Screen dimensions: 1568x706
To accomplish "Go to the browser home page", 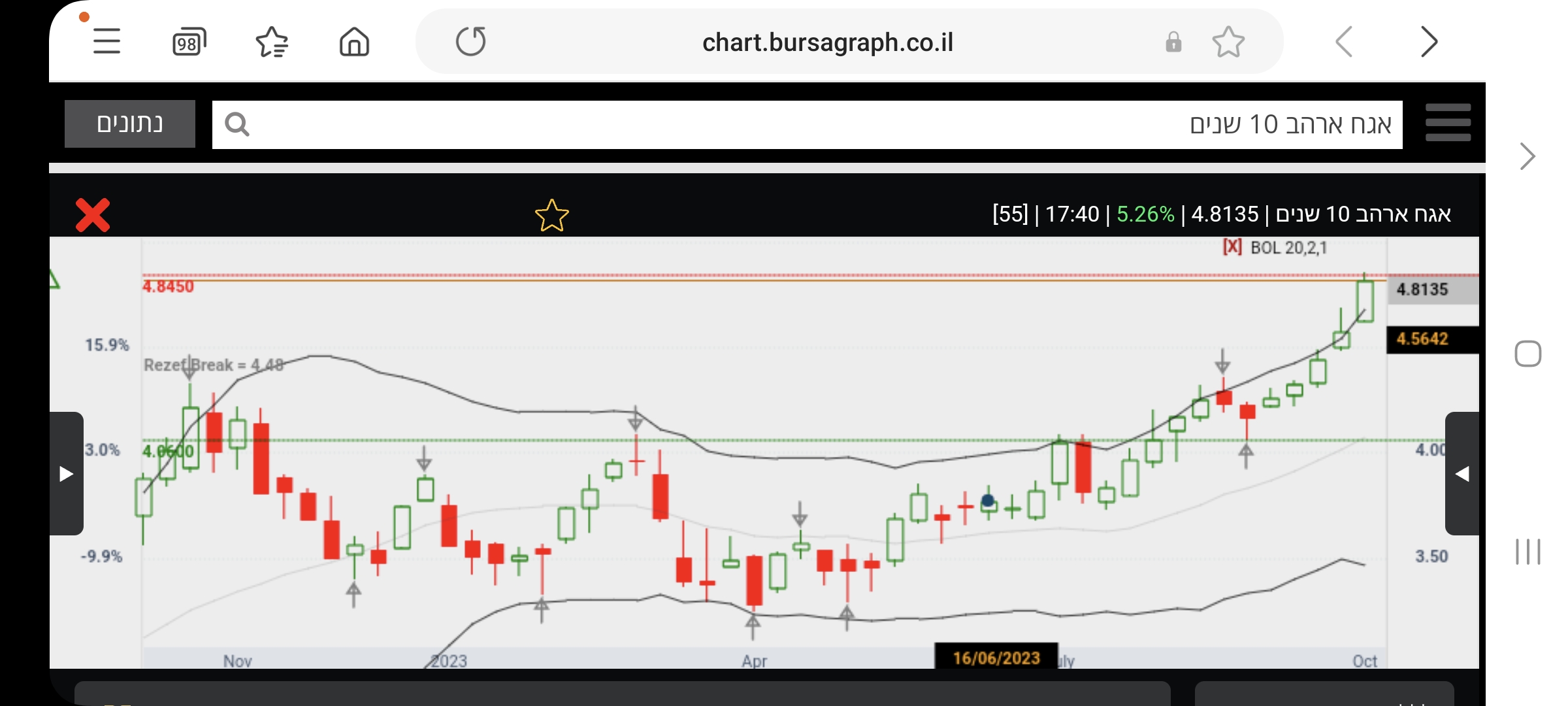I will (354, 42).
